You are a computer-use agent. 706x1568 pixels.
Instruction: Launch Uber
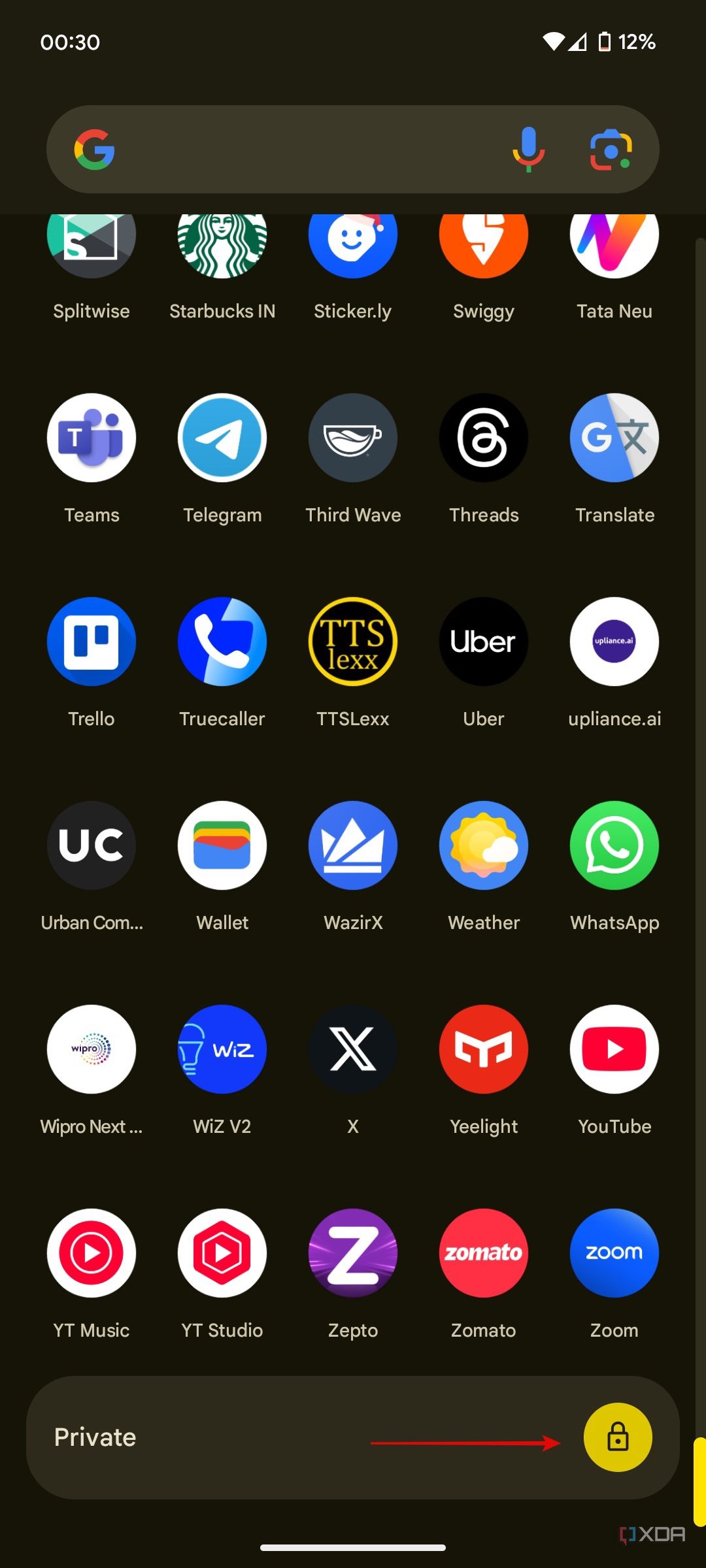484,642
